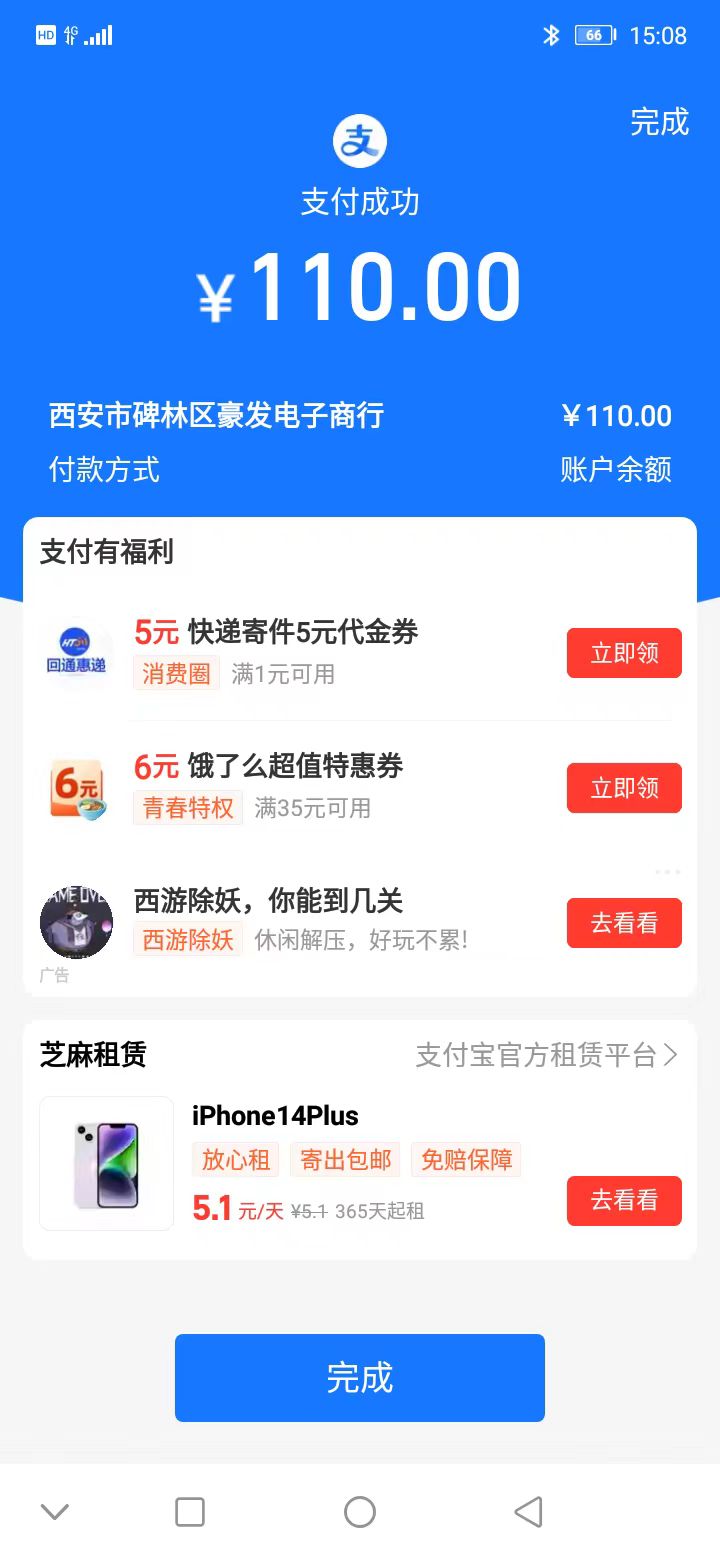Tap 去看看 for iPhone14Plus rental

pos(624,1200)
